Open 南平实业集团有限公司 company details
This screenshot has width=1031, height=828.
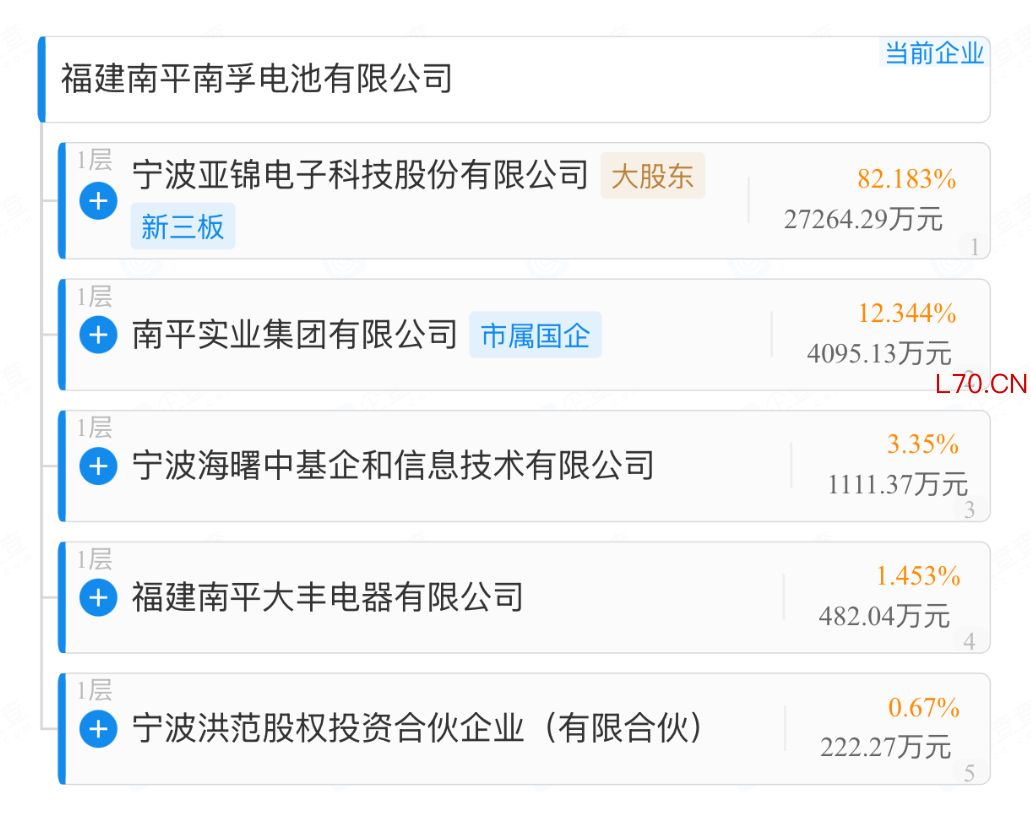(x=294, y=335)
